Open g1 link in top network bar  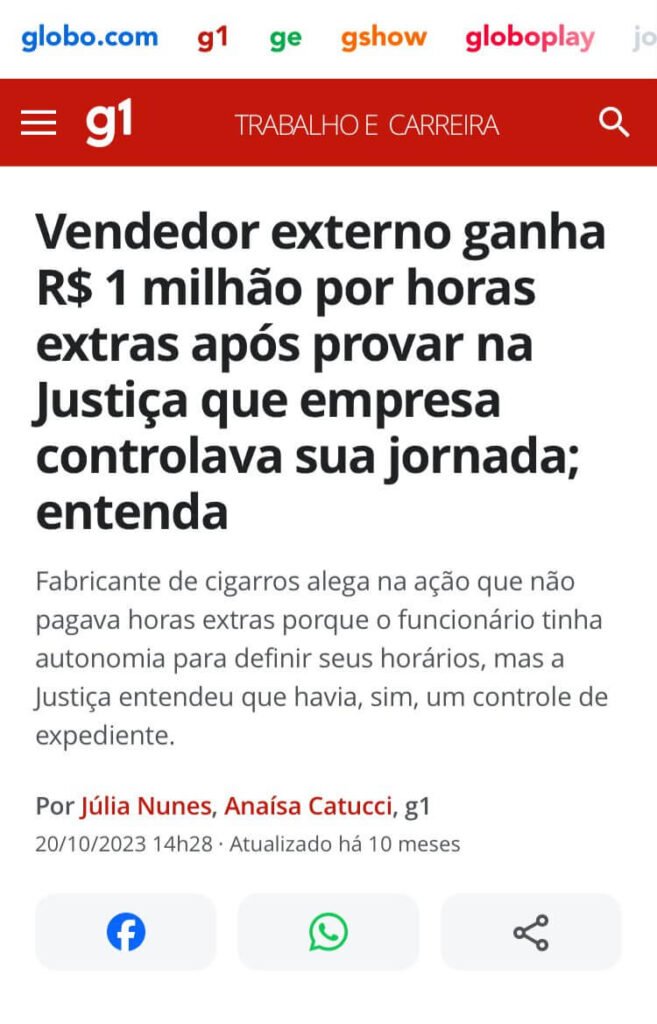coord(212,38)
